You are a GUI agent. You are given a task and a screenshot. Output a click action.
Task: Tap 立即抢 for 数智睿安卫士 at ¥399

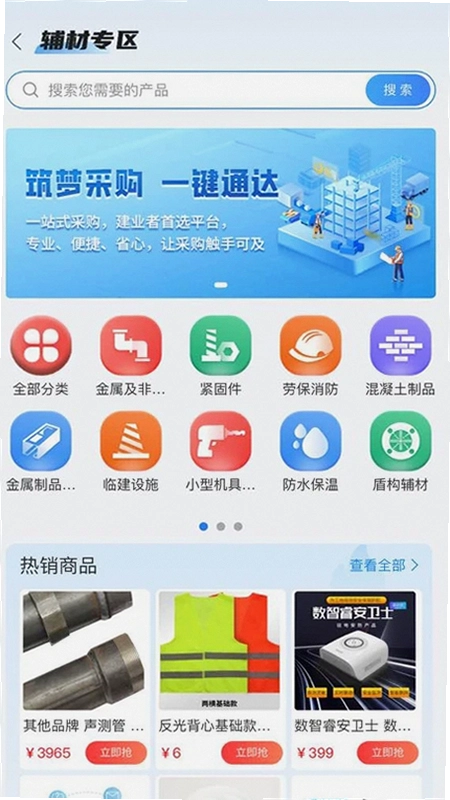click(x=387, y=753)
